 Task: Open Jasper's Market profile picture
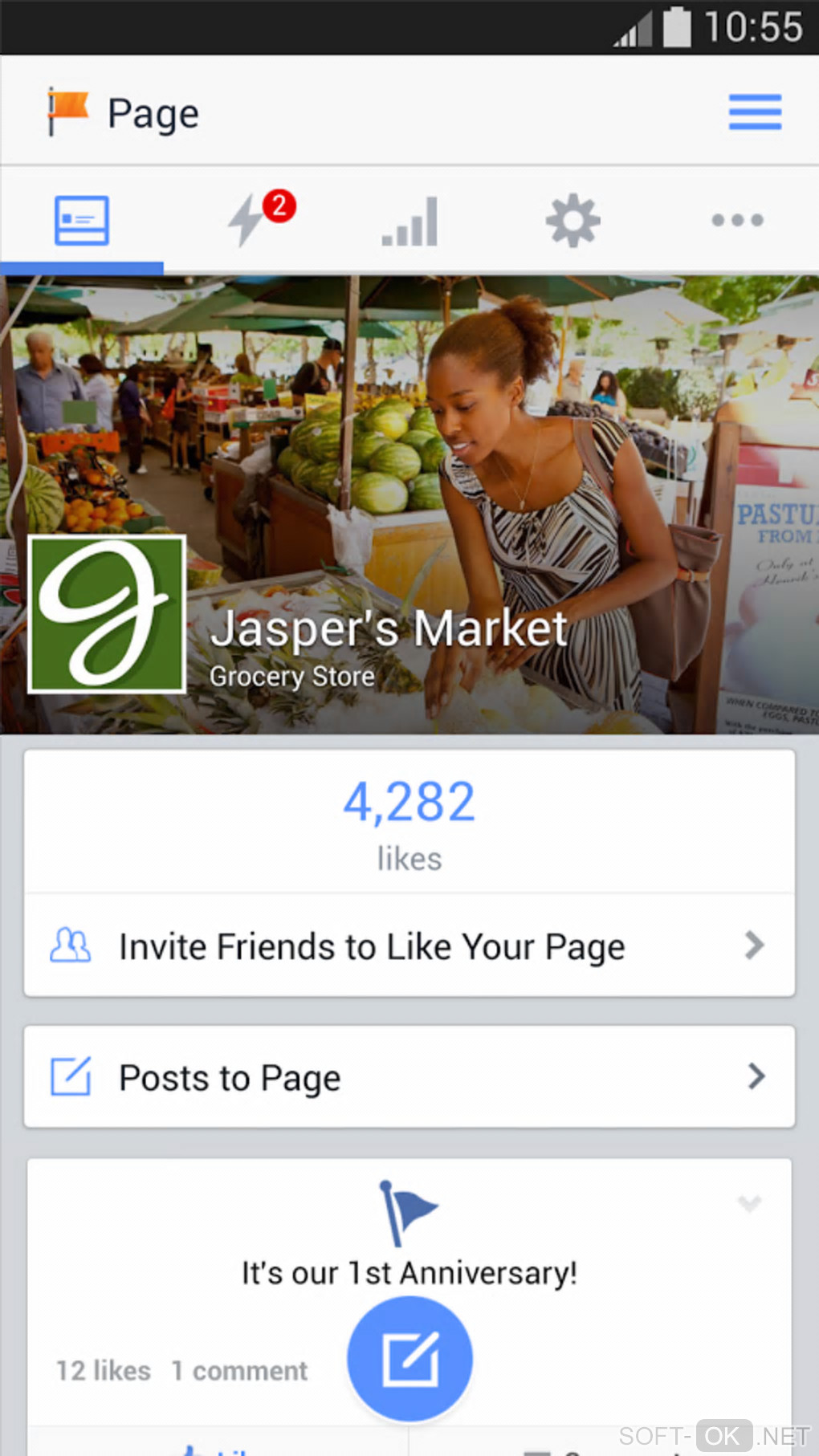coord(108,614)
